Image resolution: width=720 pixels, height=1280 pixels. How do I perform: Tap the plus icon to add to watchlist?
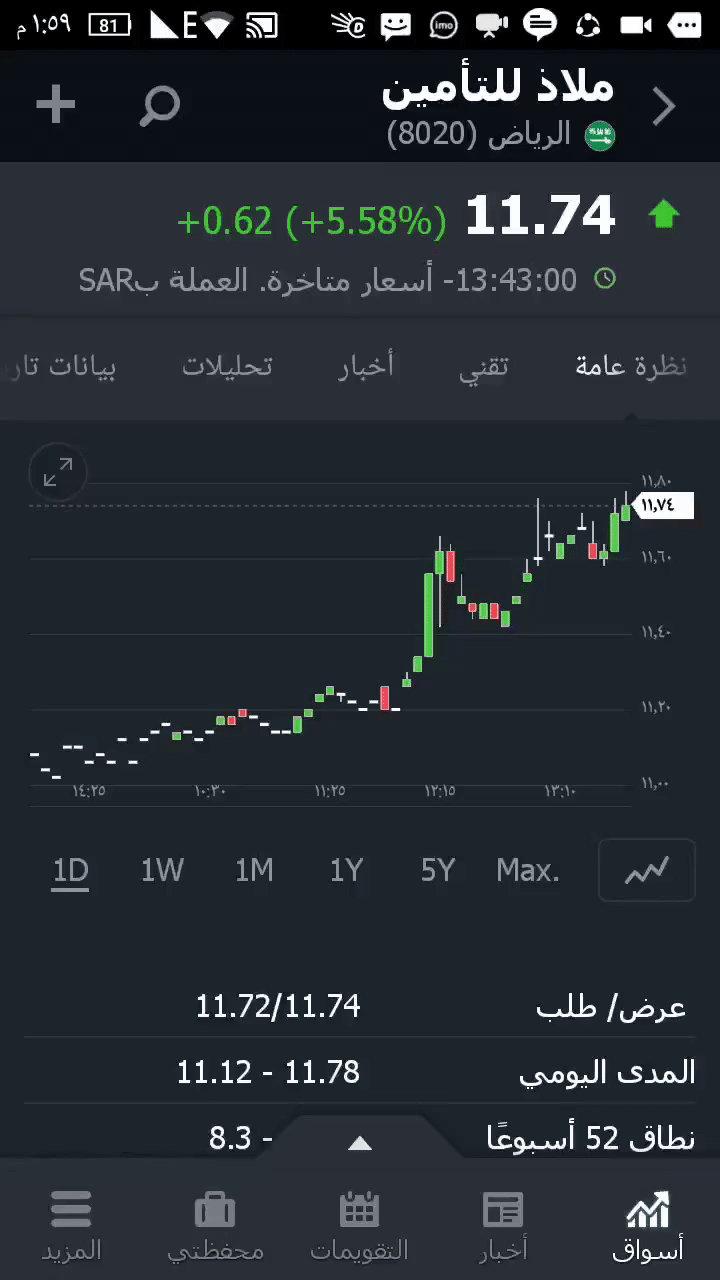[x=56, y=105]
